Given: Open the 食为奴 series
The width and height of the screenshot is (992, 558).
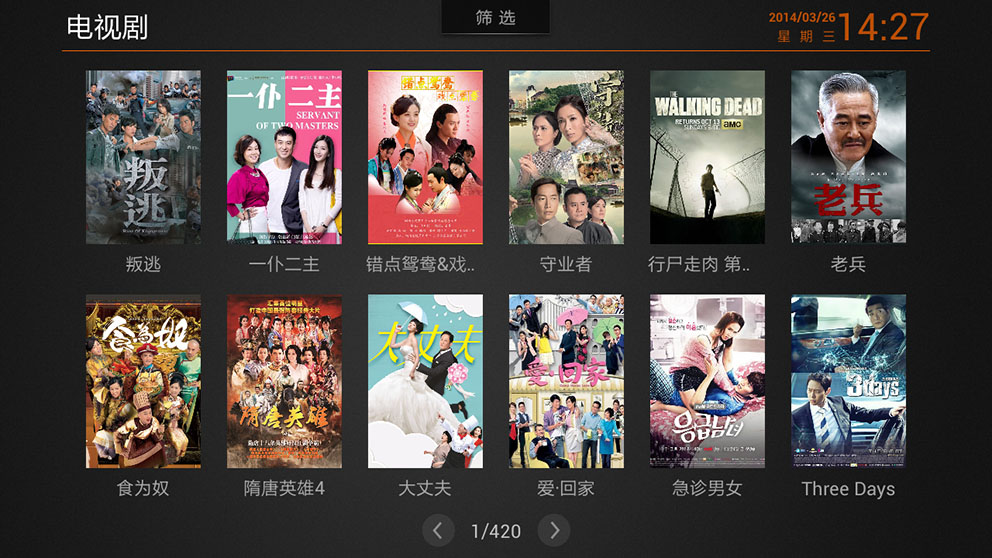Looking at the screenshot, I should coord(143,381).
